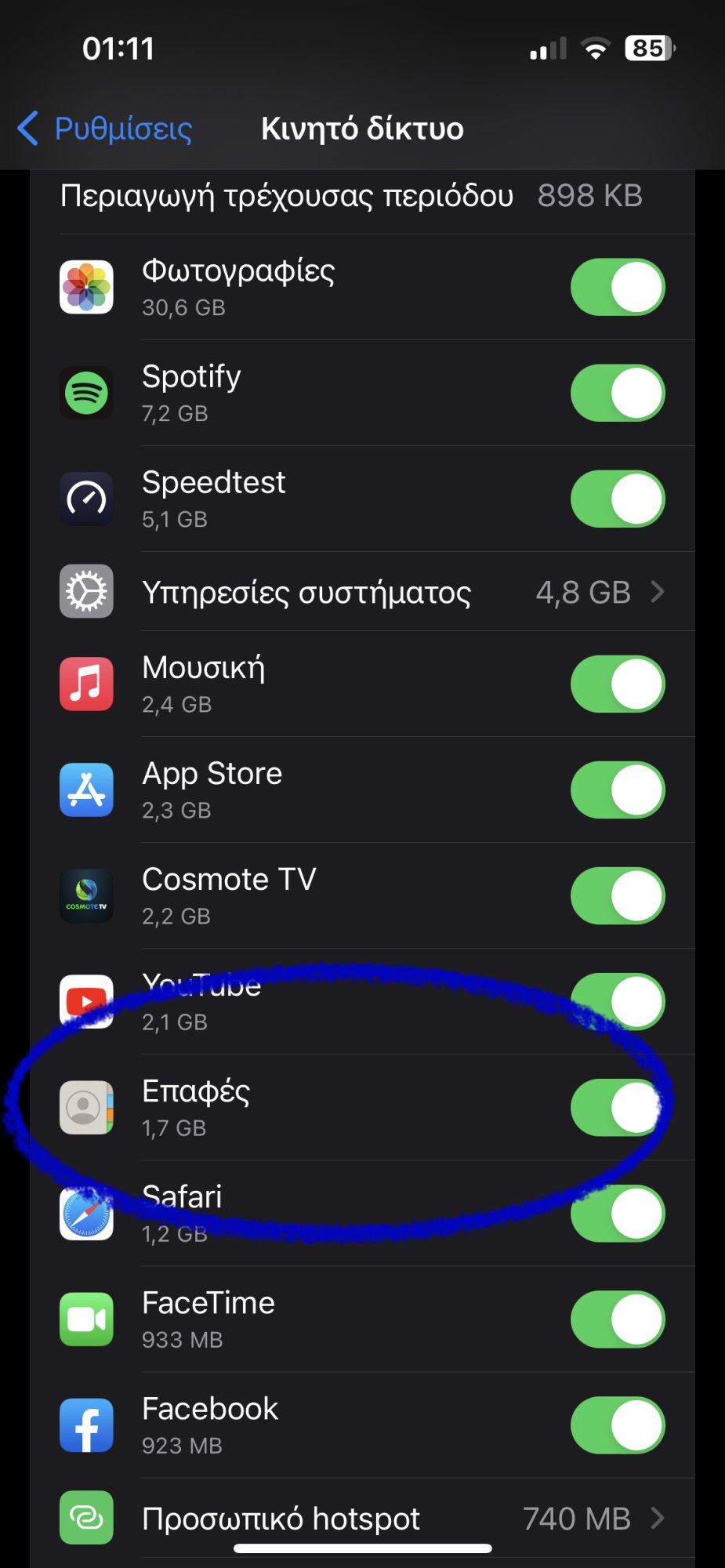Disable mobile data for Φωτογραφίες
Image resolution: width=725 pixels, height=1568 pixels.
(x=618, y=287)
